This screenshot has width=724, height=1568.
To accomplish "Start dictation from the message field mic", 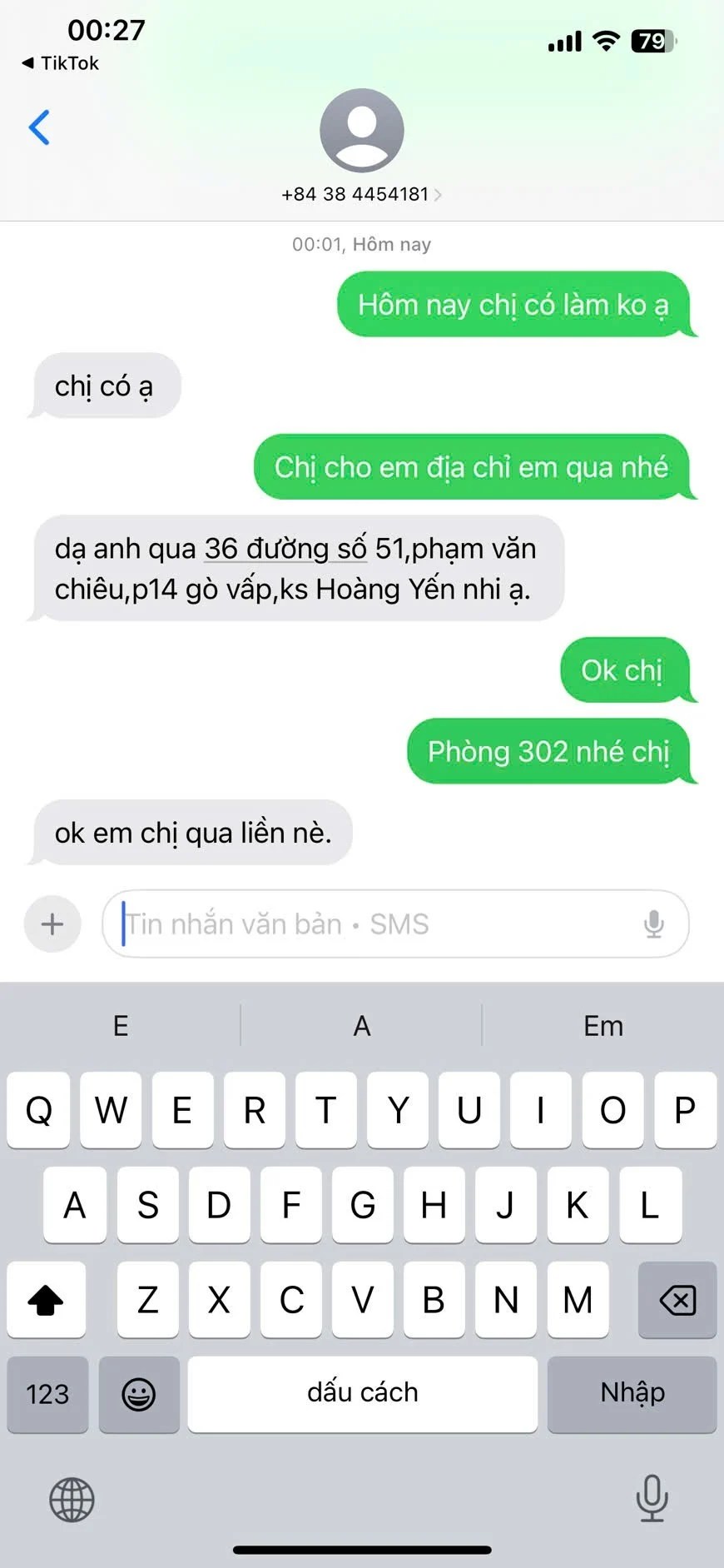I will point(654,924).
